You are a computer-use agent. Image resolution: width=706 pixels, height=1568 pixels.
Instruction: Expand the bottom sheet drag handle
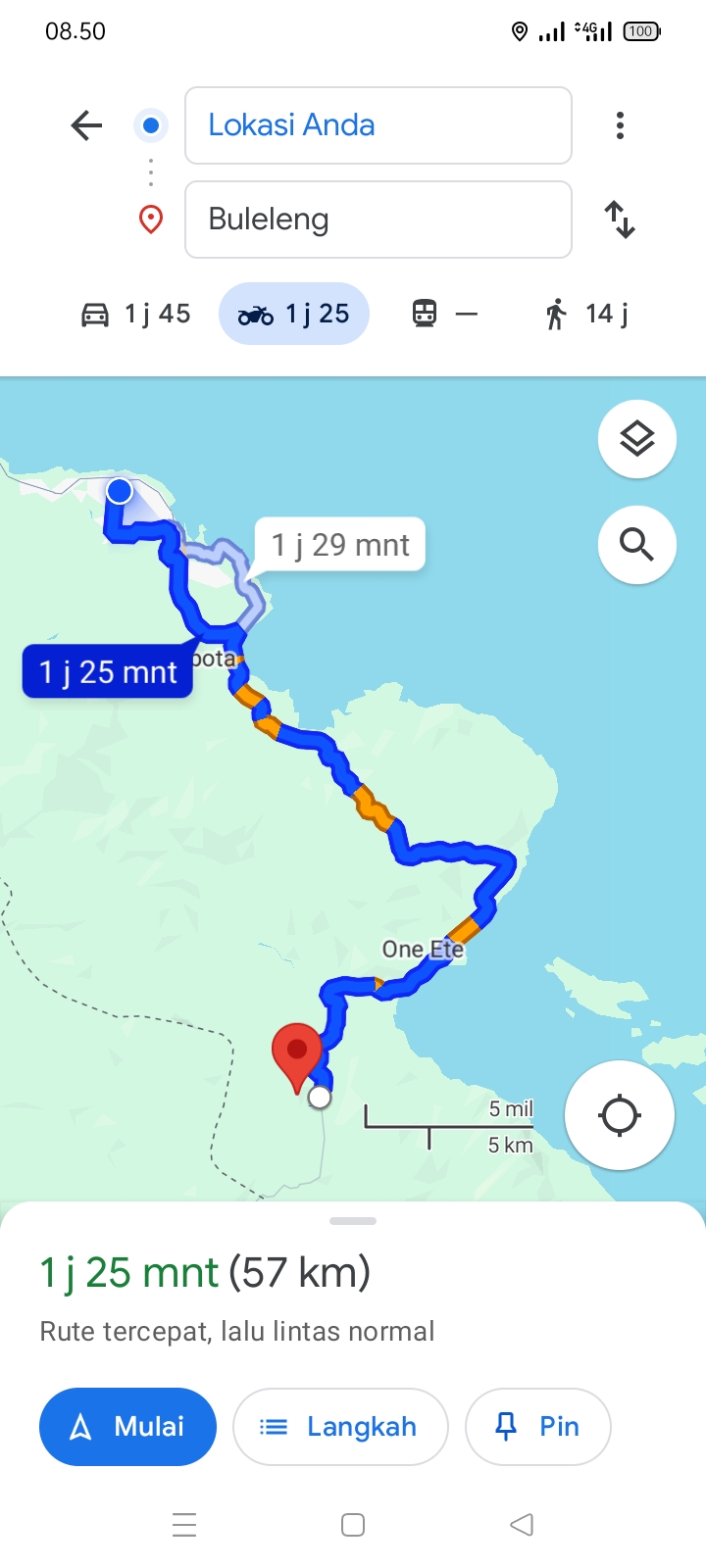353,1221
